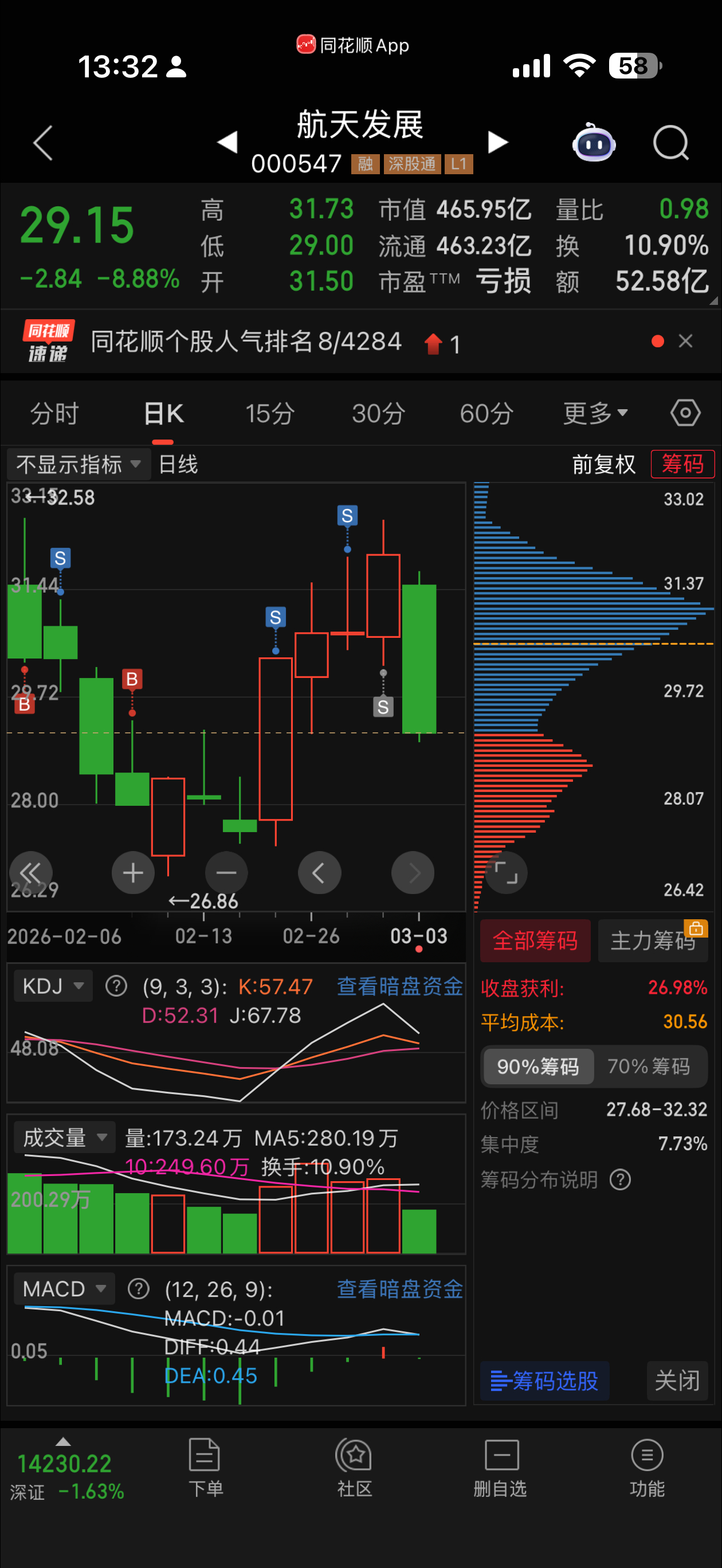Screen dimensions: 722x1568
Task: Expand chart to fullscreen with corner icon
Action: [506, 872]
